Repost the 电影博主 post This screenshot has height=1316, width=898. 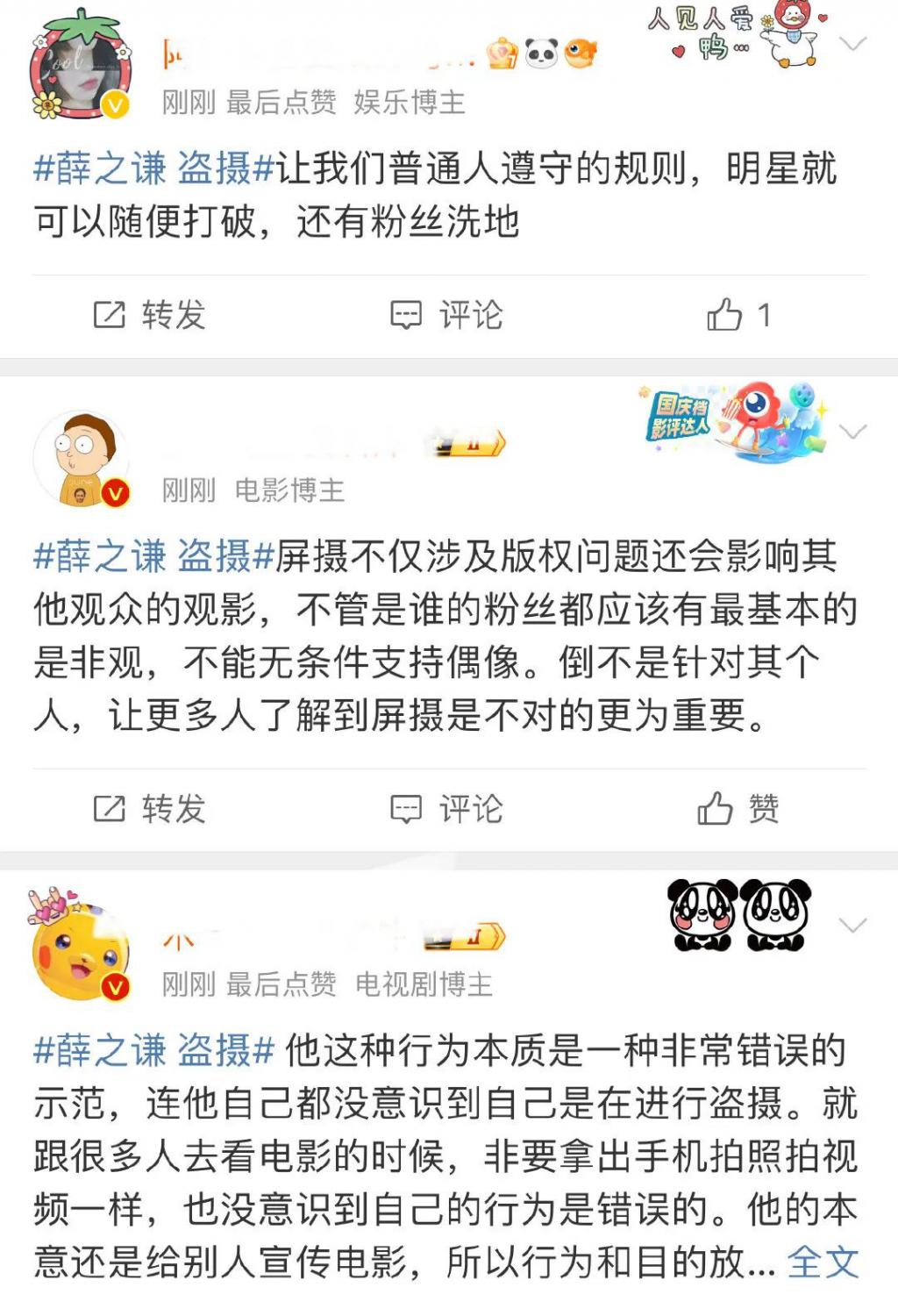point(149,809)
